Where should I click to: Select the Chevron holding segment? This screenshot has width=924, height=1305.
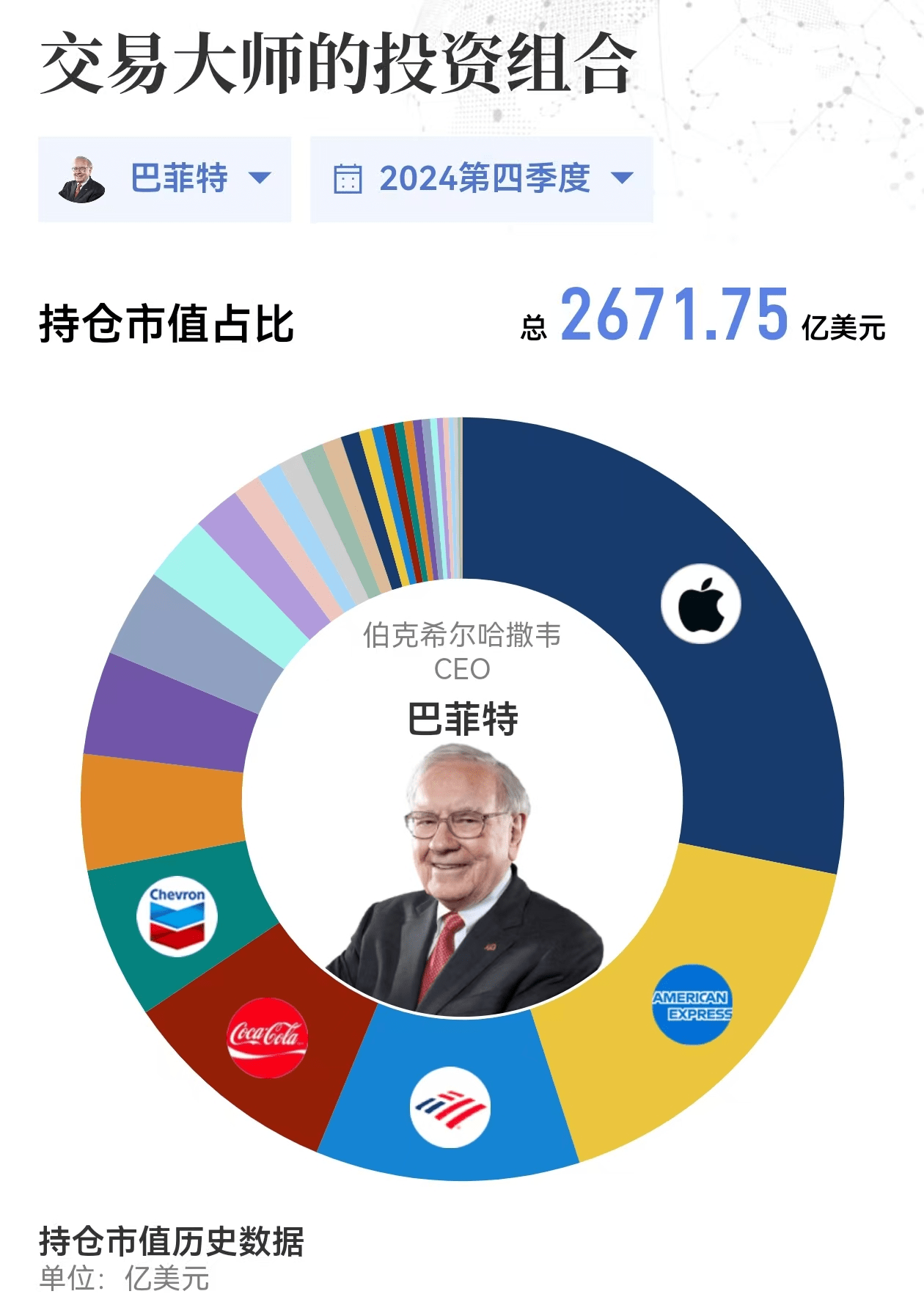[177, 916]
